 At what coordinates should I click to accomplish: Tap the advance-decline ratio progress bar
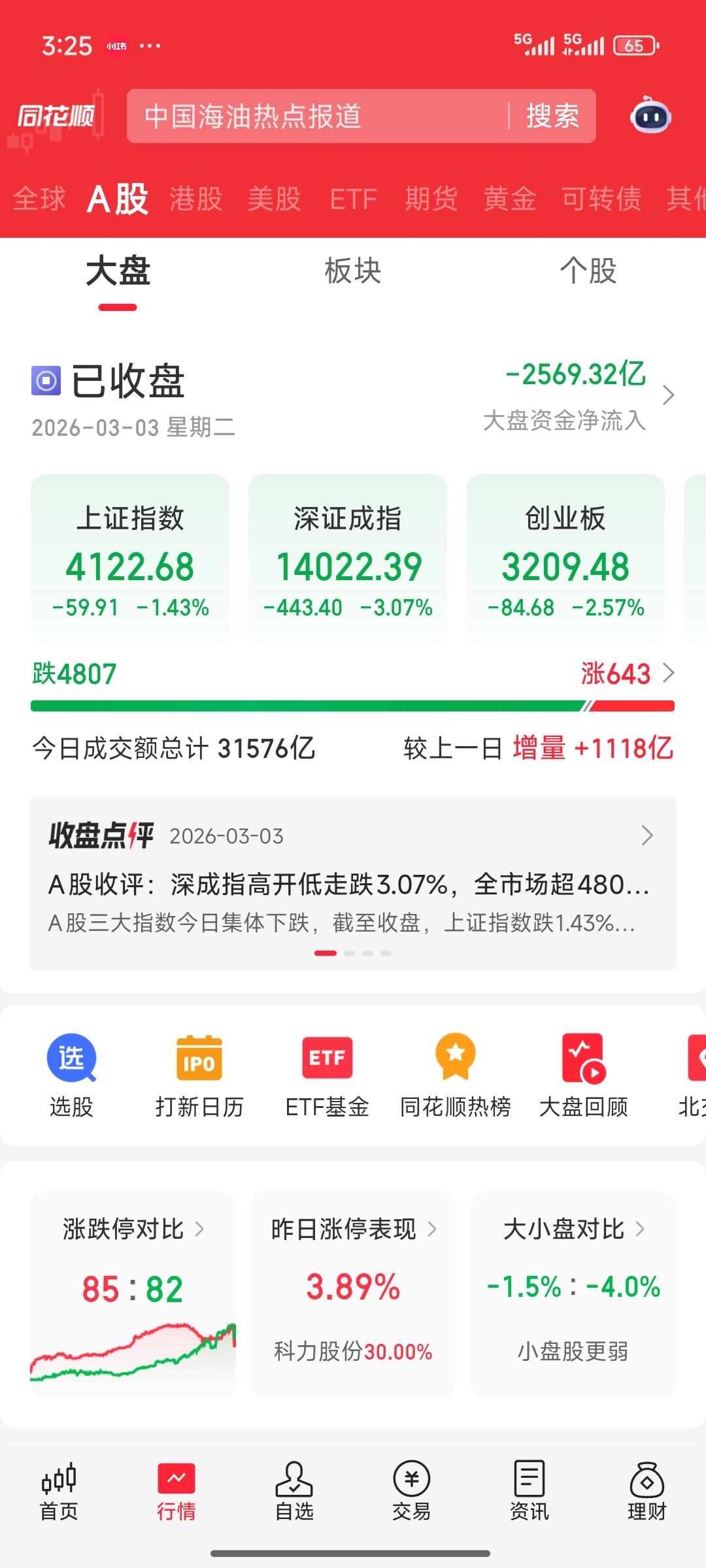point(353,704)
